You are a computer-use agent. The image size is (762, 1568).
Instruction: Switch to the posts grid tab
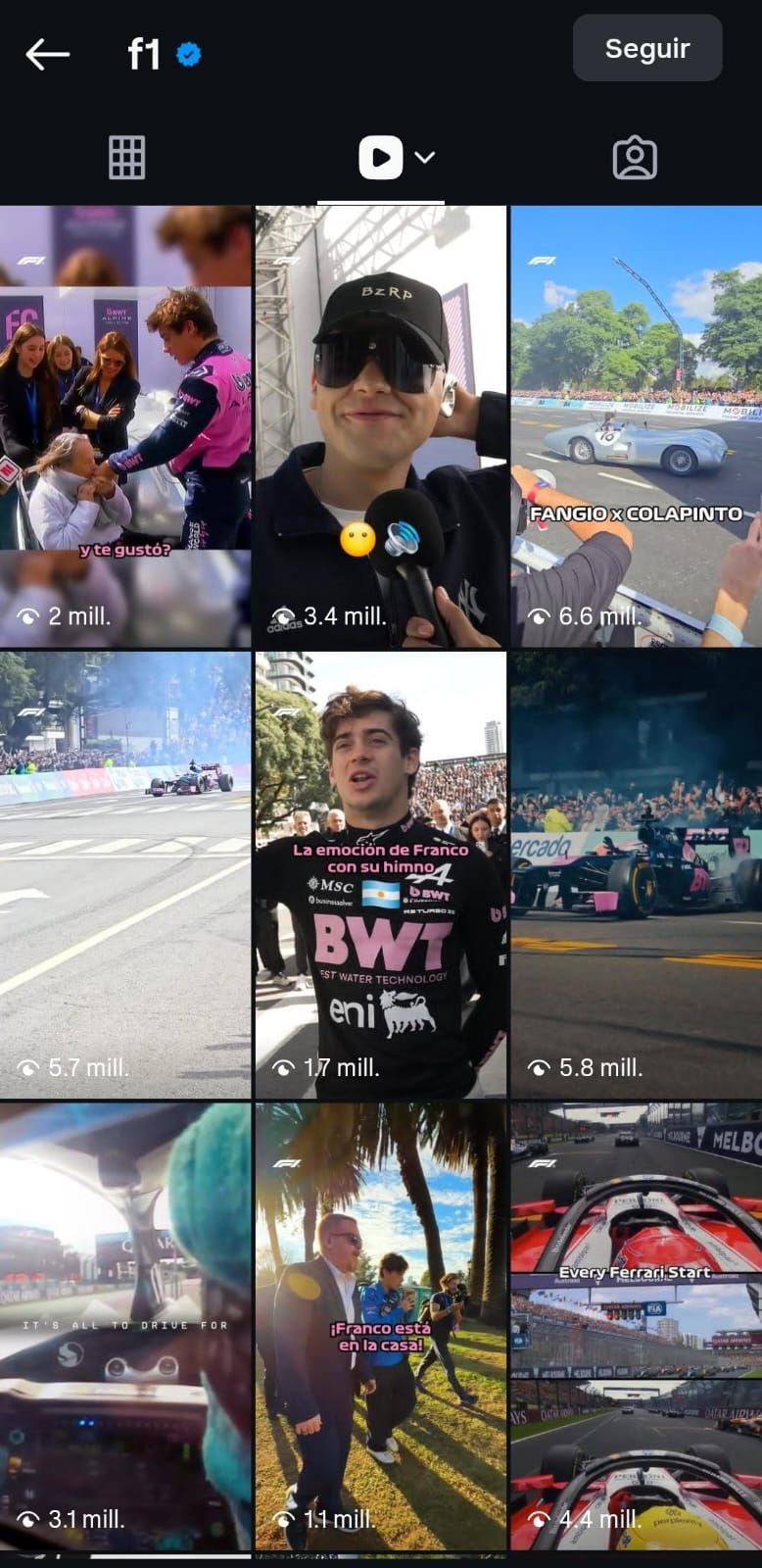[126, 158]
